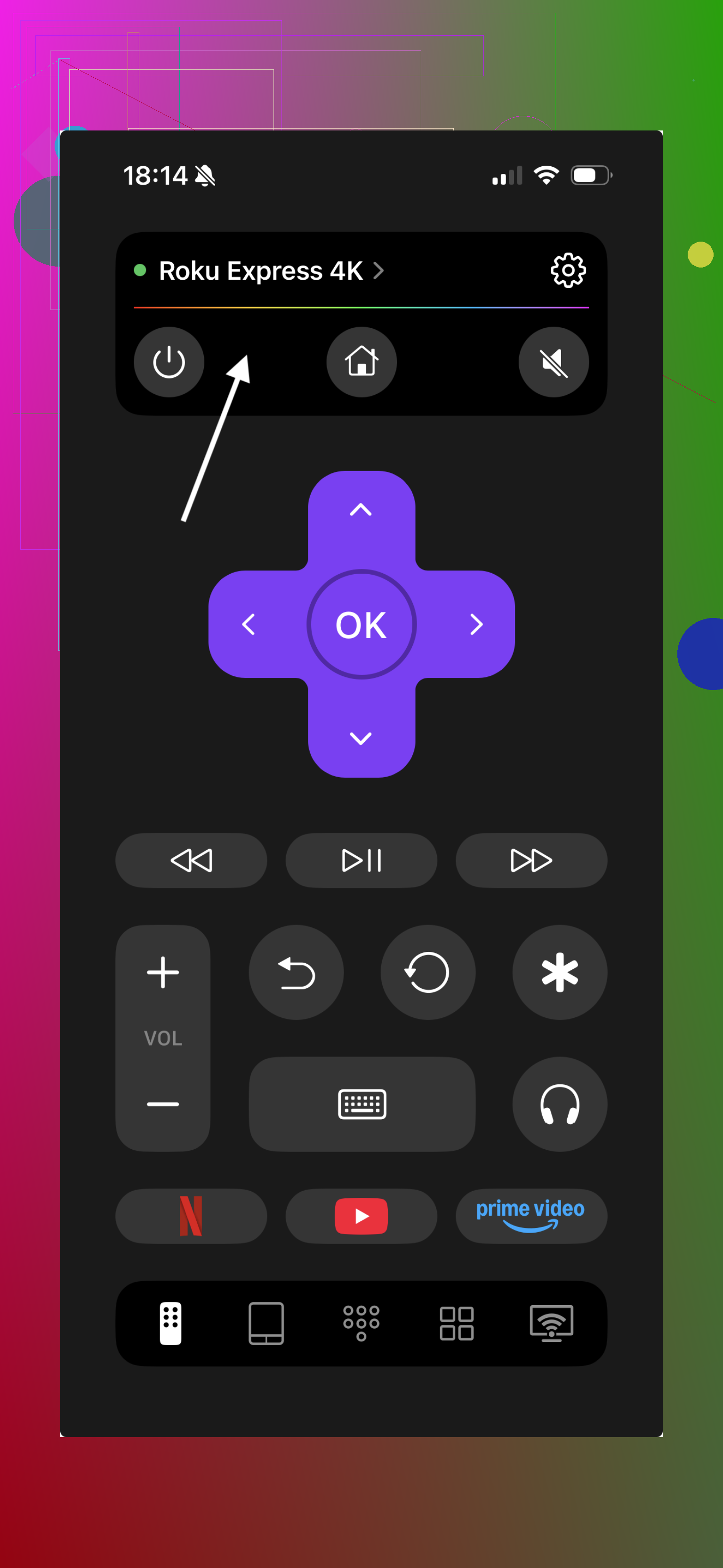This screenshot has height=1568, width=723.
Task: Tap the instant replay icon
Action: 428,972
